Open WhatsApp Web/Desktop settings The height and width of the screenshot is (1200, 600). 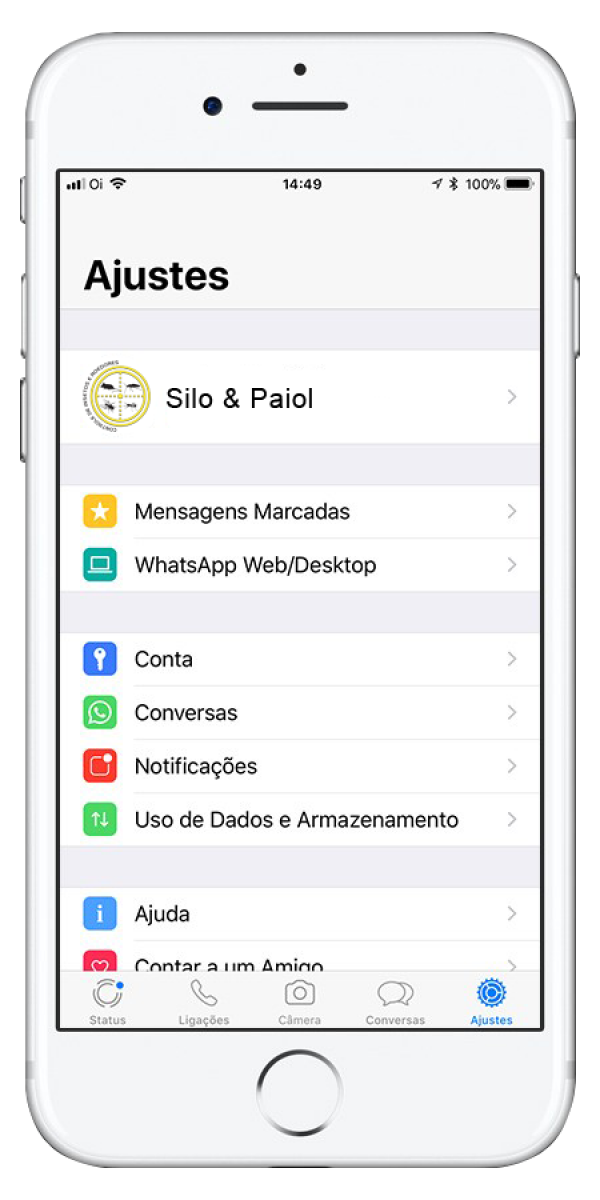coord(298,565)
